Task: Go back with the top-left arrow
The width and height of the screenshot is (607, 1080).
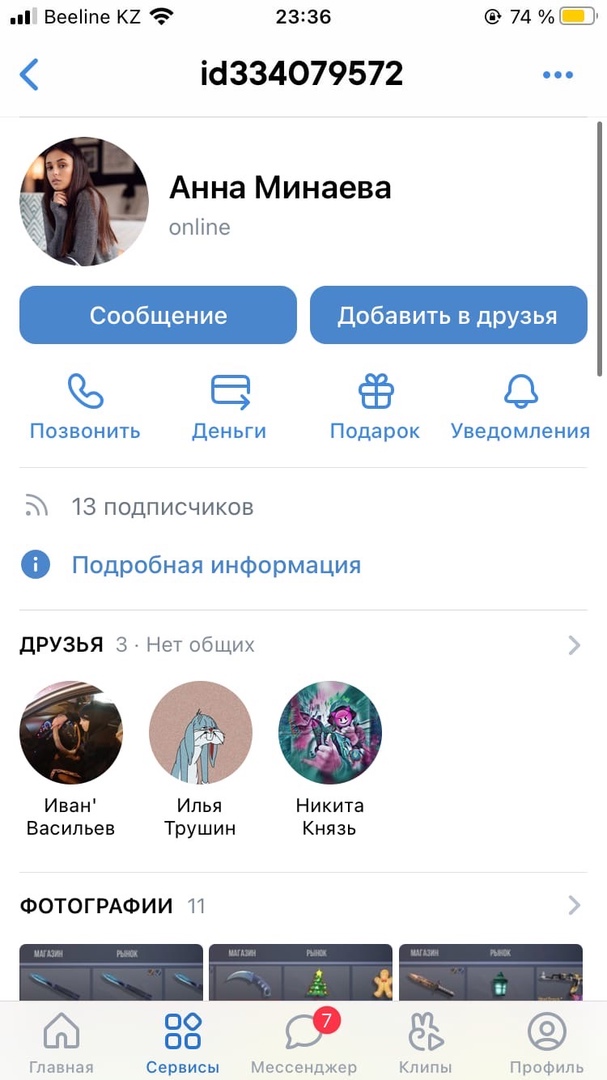Action: coord(30,74)
